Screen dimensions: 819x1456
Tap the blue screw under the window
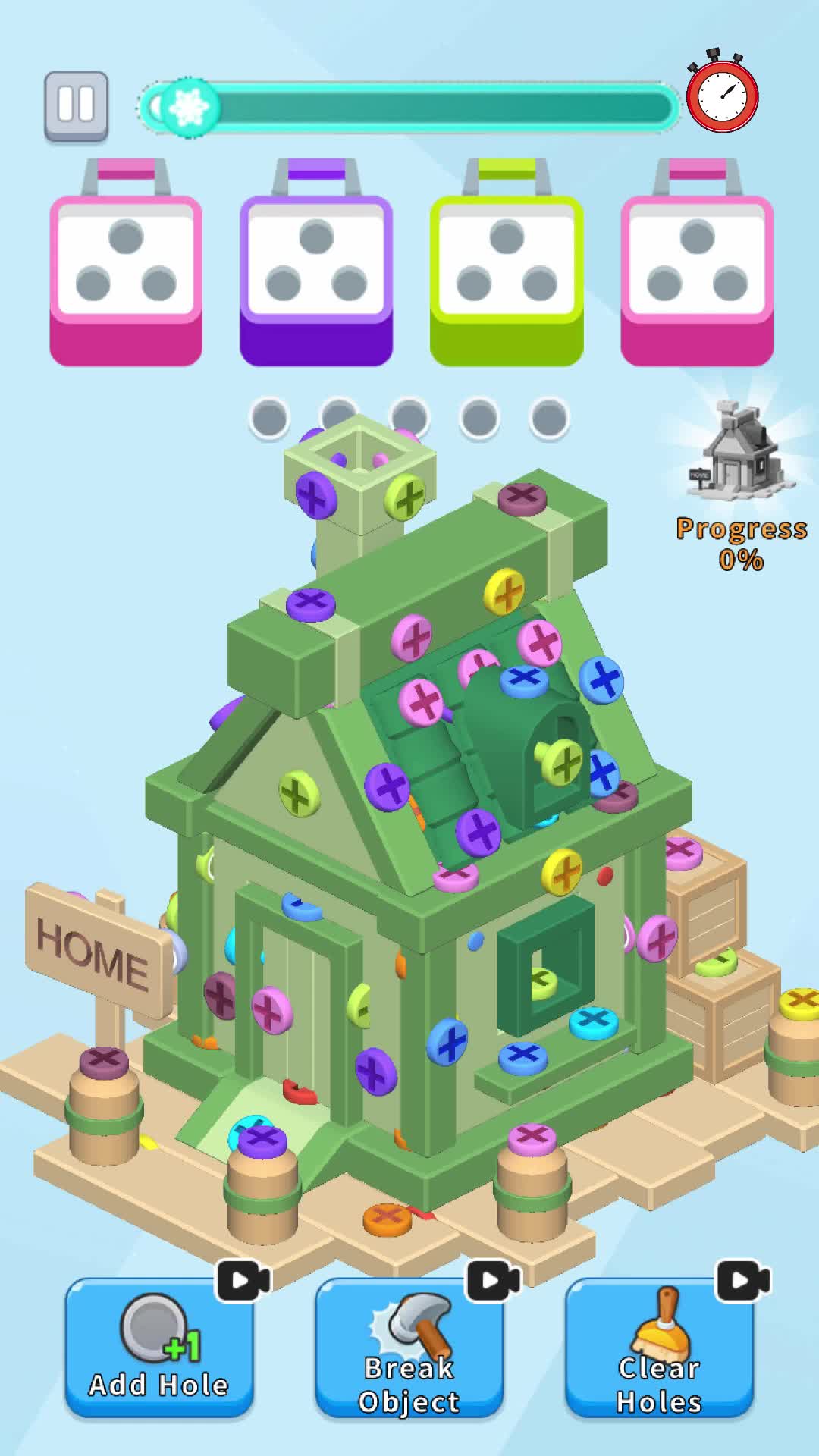523,1056
